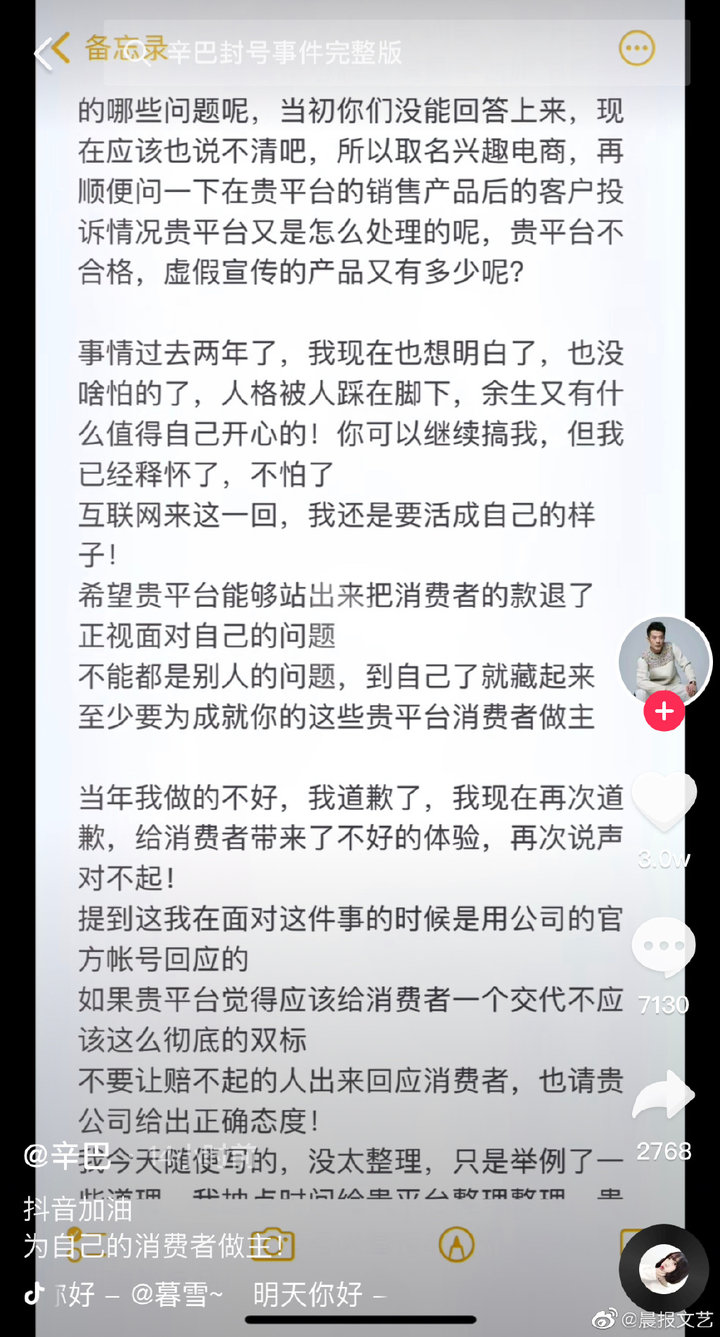The height and width of the screenshot is (1337, 720).
Task: Like this video with the heart icon
Action: (664, 801)
